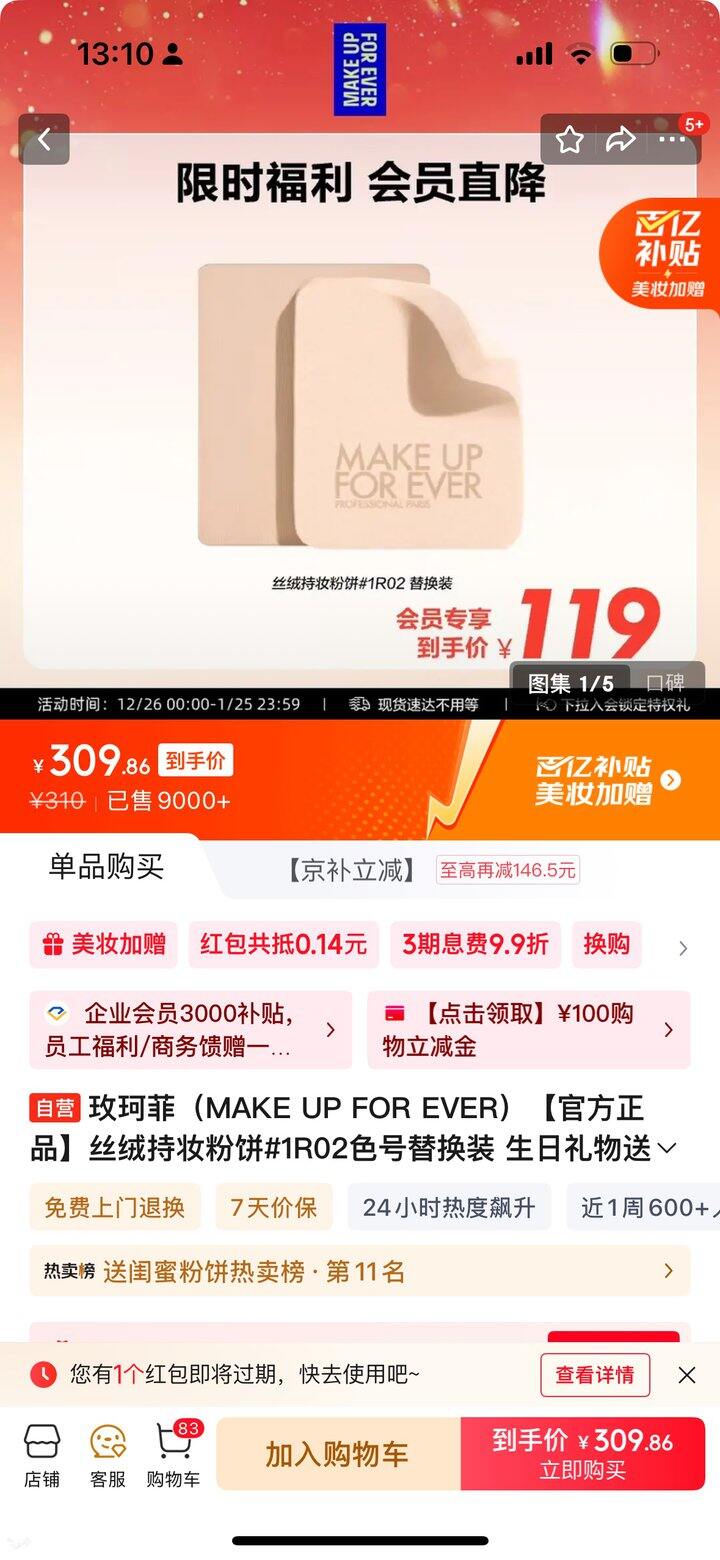Open 送闺蜜粉饼热卖榜 ranking row
Image resolution: width=720 pixels, height=1560 pixels.
point(360,1271)
